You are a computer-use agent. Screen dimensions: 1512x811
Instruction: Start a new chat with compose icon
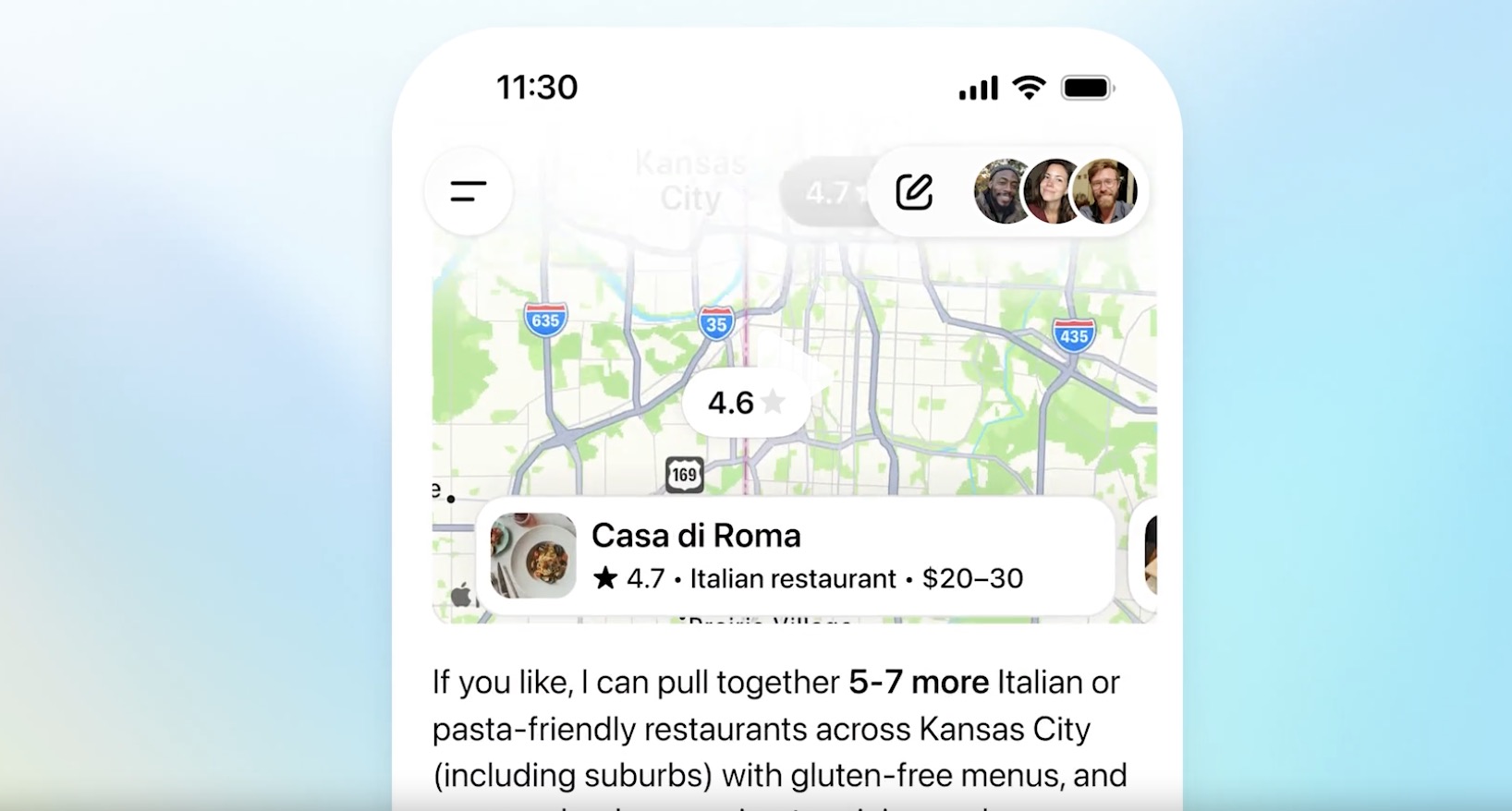click(914, 192)
